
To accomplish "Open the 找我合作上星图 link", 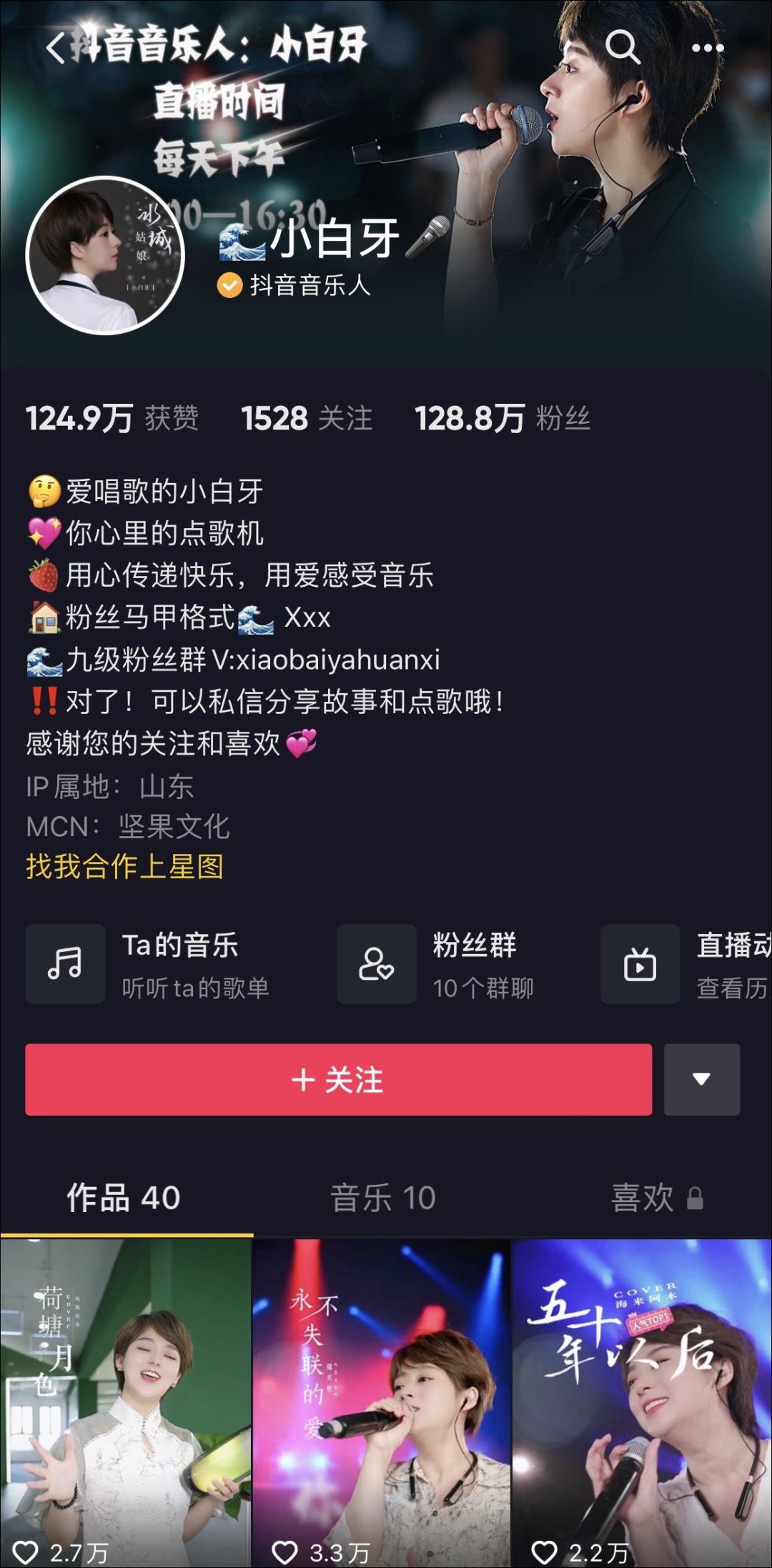I will [x=125, y=866].
